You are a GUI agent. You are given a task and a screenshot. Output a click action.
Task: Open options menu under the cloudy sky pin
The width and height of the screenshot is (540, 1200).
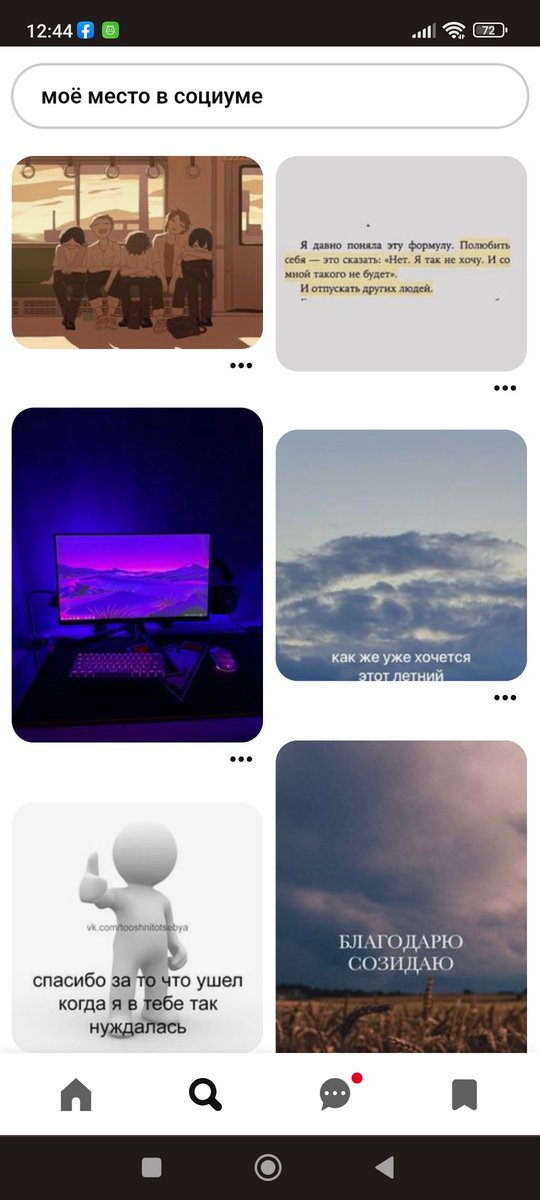pos(505,698)
